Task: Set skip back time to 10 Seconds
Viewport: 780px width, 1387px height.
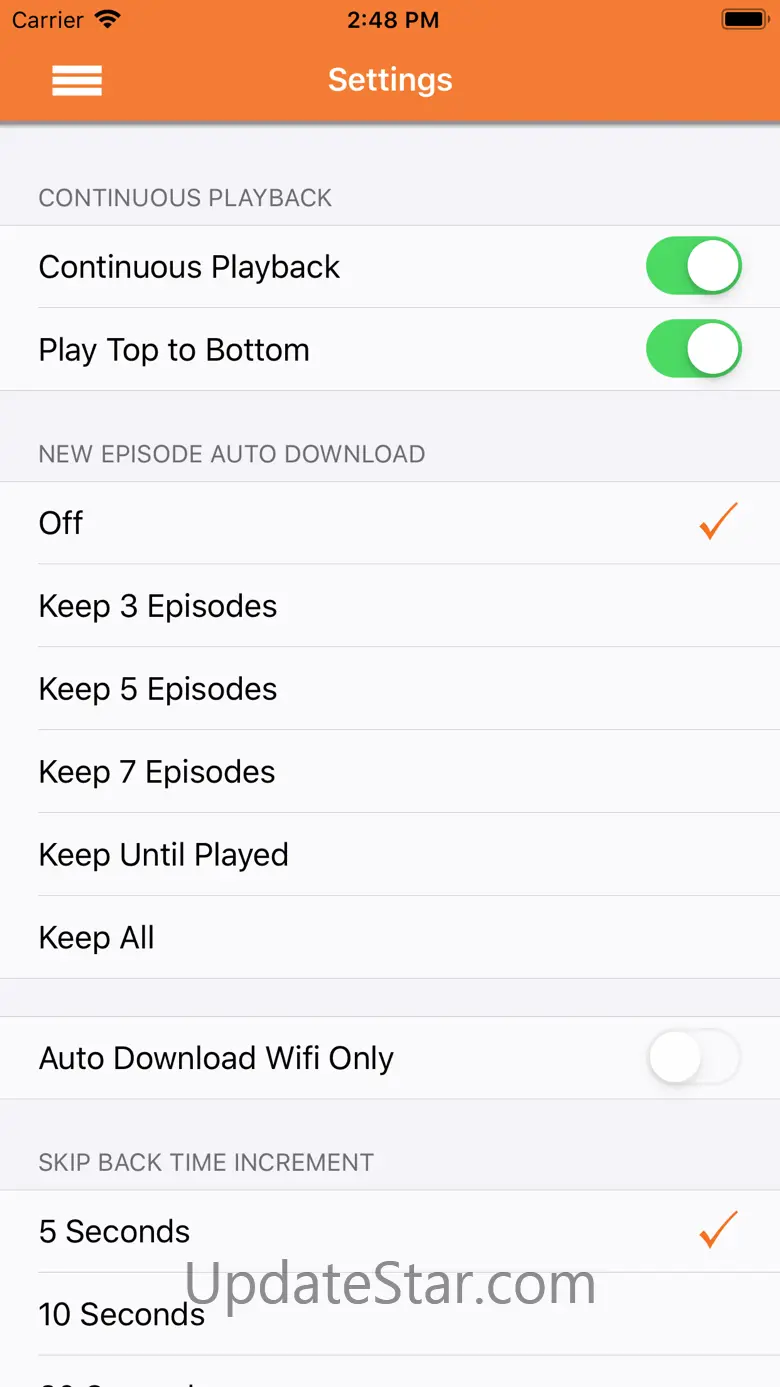Action: (390, 1314)
